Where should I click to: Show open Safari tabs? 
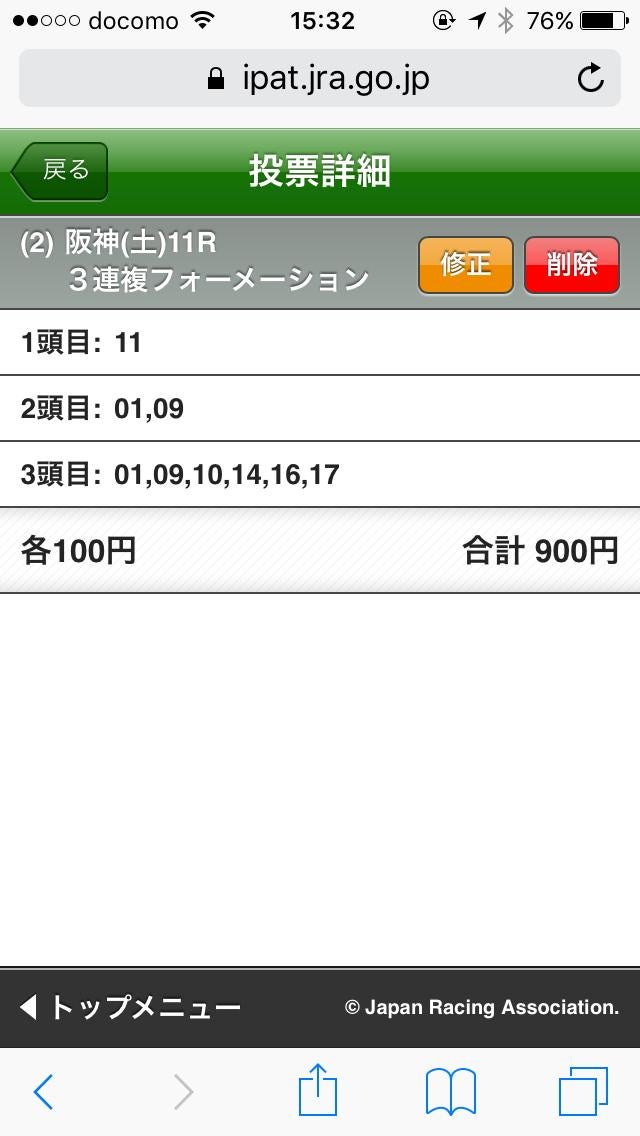pos(583,1091)
